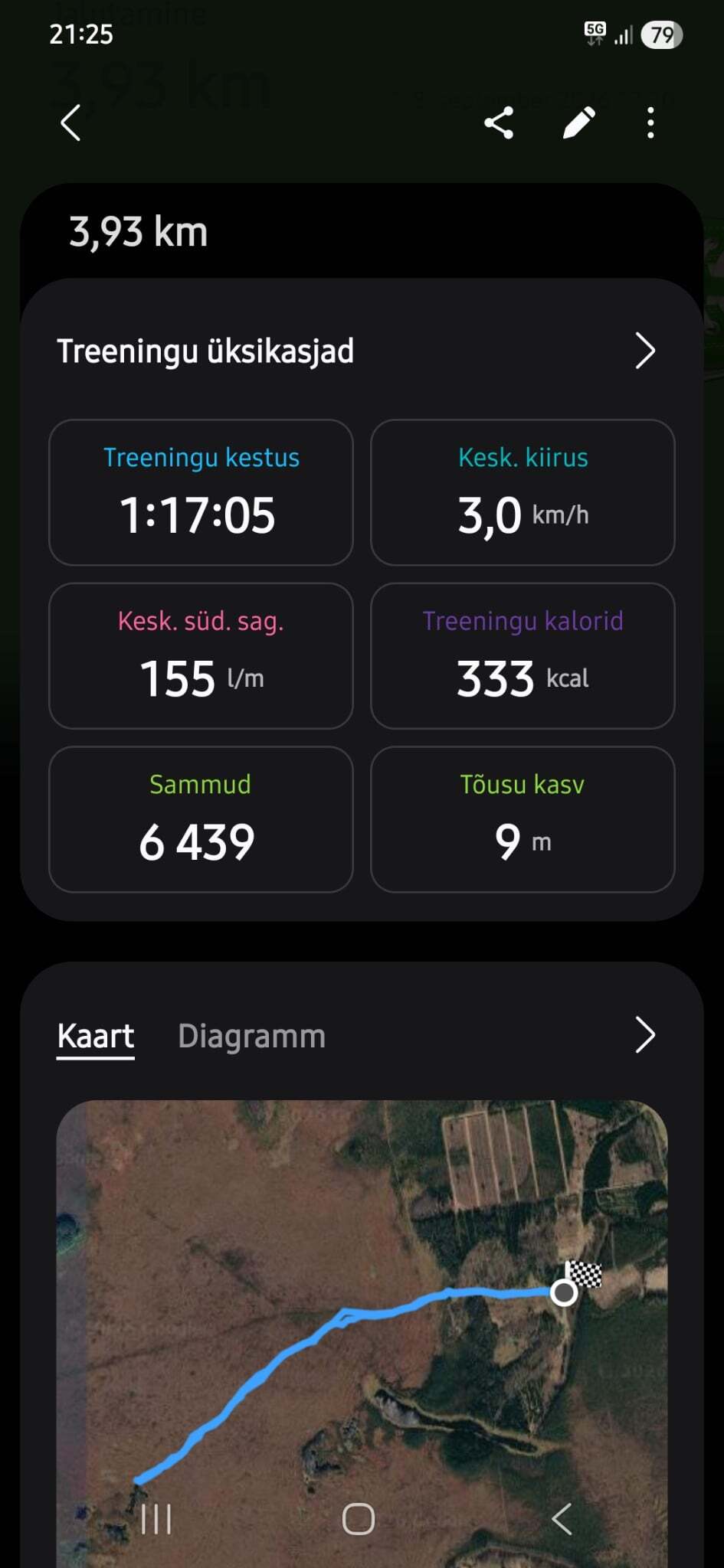
Task: Open recent apps from navigation bar
Action: point(156,1518)
